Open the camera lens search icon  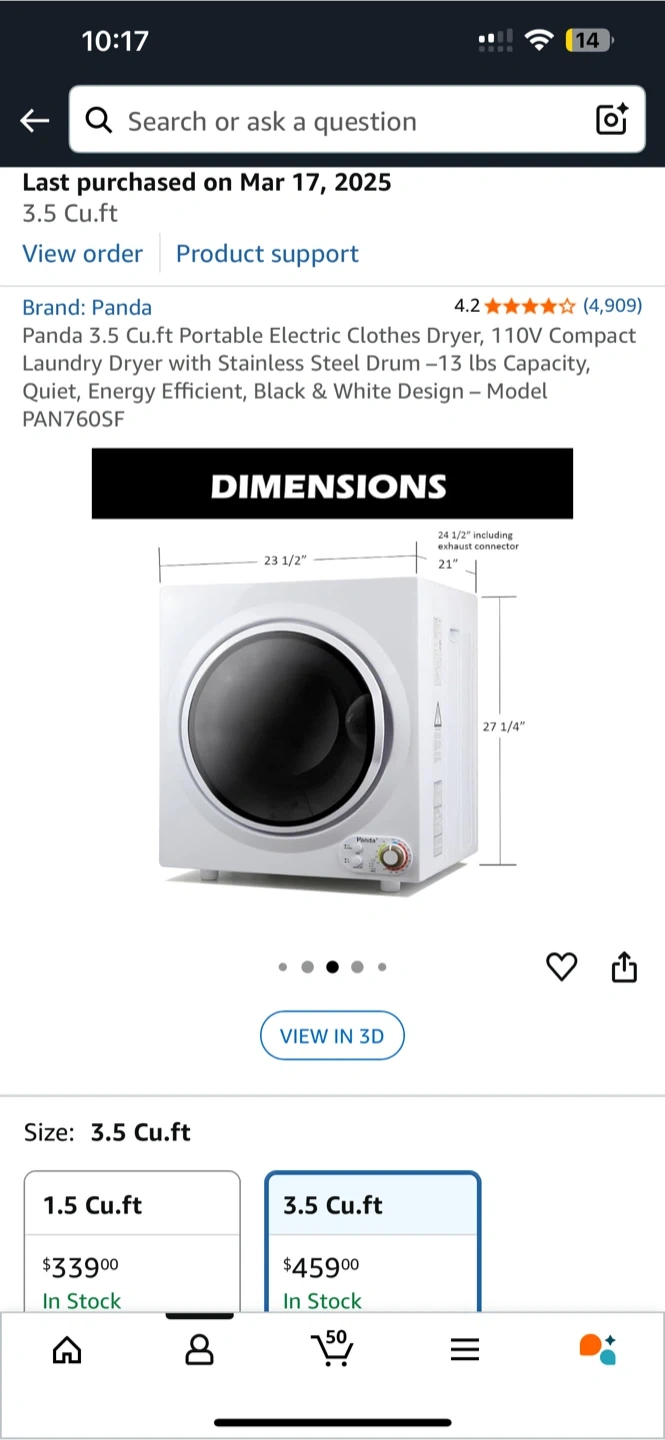click(611, 120)
